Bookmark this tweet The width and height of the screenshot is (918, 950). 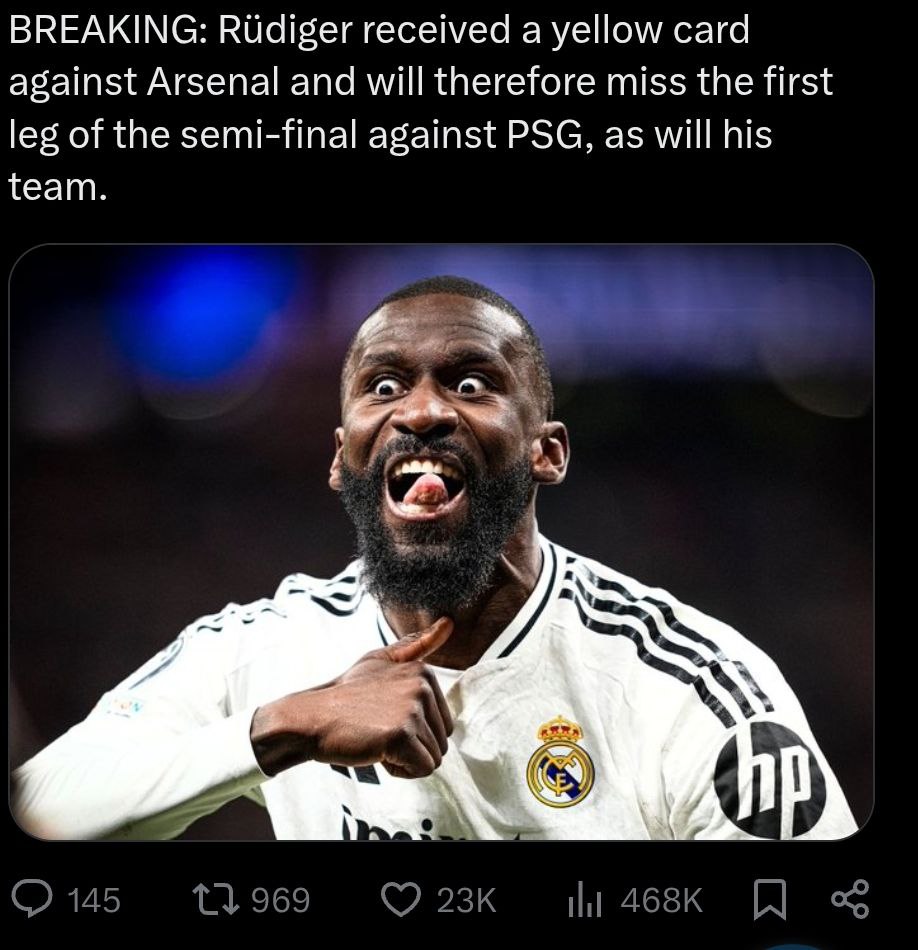tap(767, 899)
